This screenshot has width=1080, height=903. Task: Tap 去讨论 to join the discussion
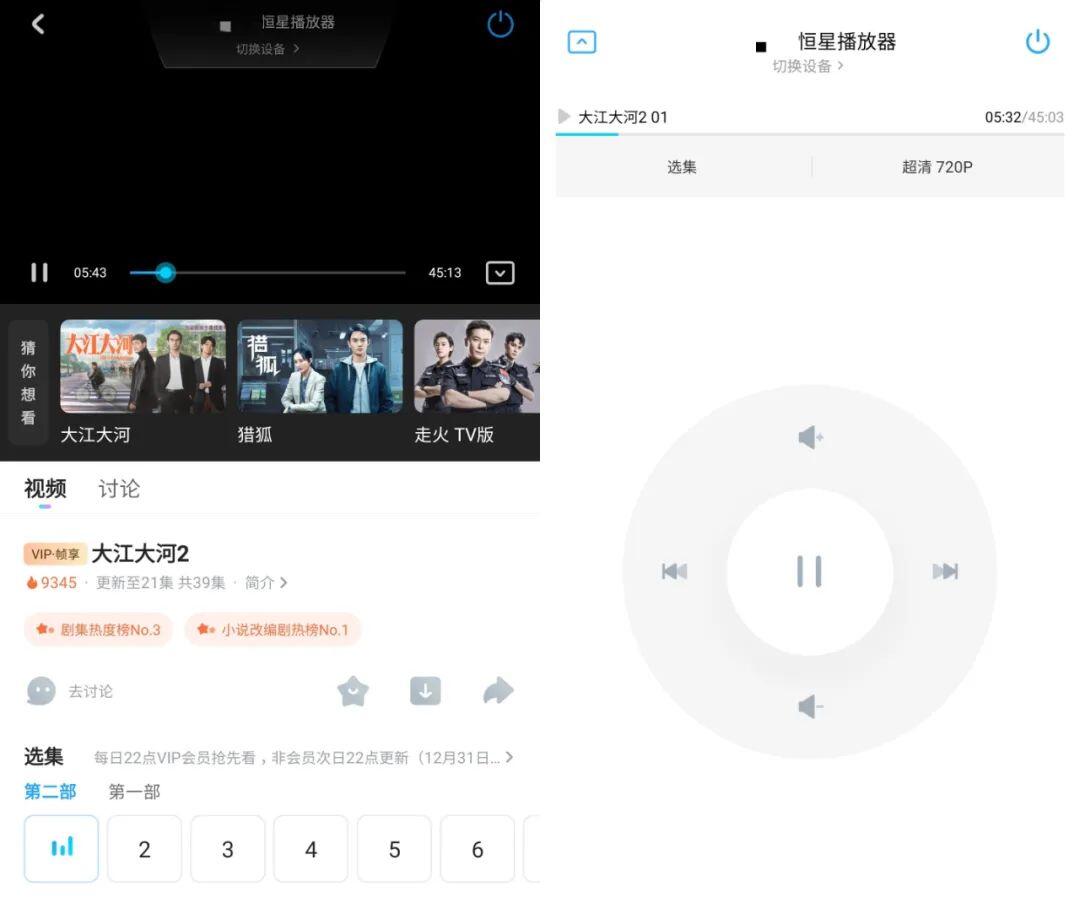tap(70, 691)
